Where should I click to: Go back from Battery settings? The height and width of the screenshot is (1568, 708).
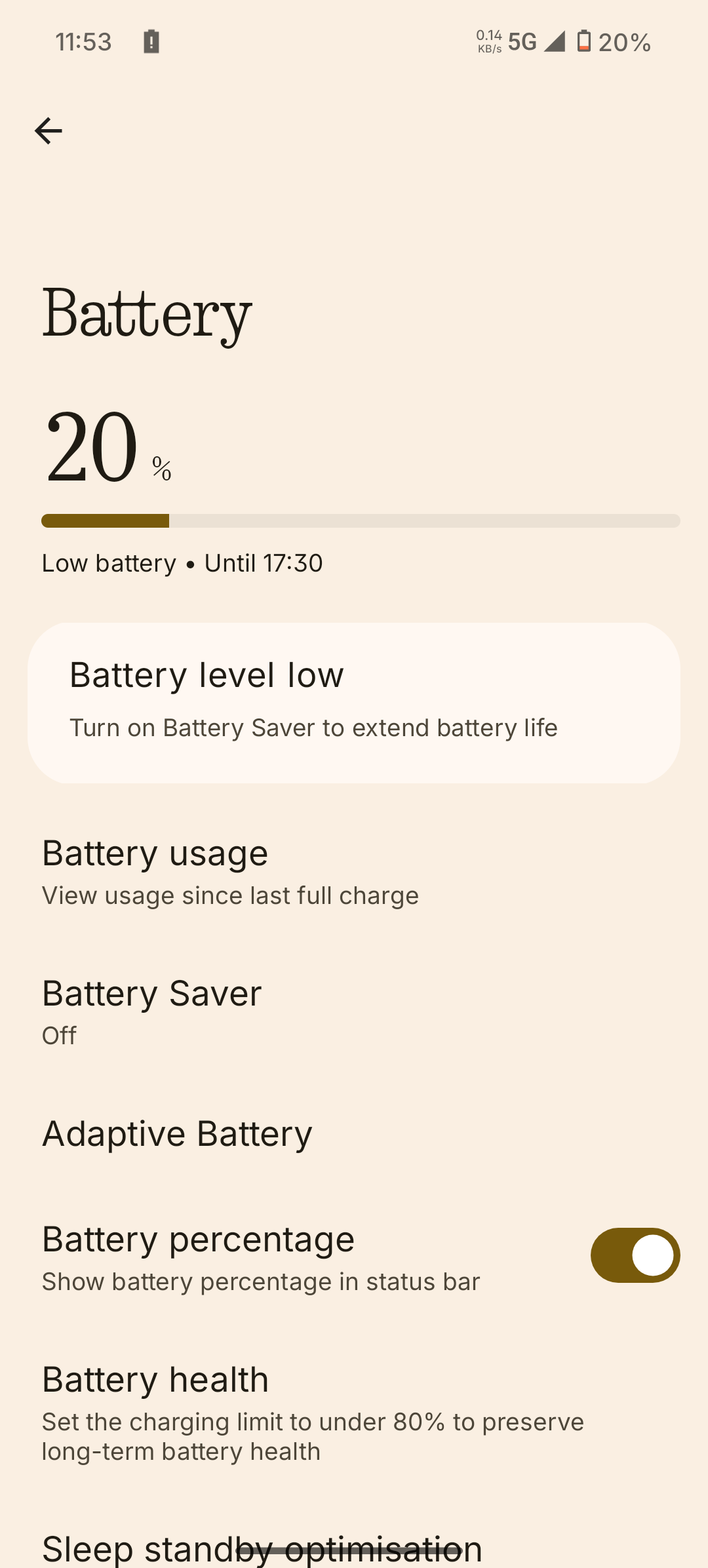(49, 131)
